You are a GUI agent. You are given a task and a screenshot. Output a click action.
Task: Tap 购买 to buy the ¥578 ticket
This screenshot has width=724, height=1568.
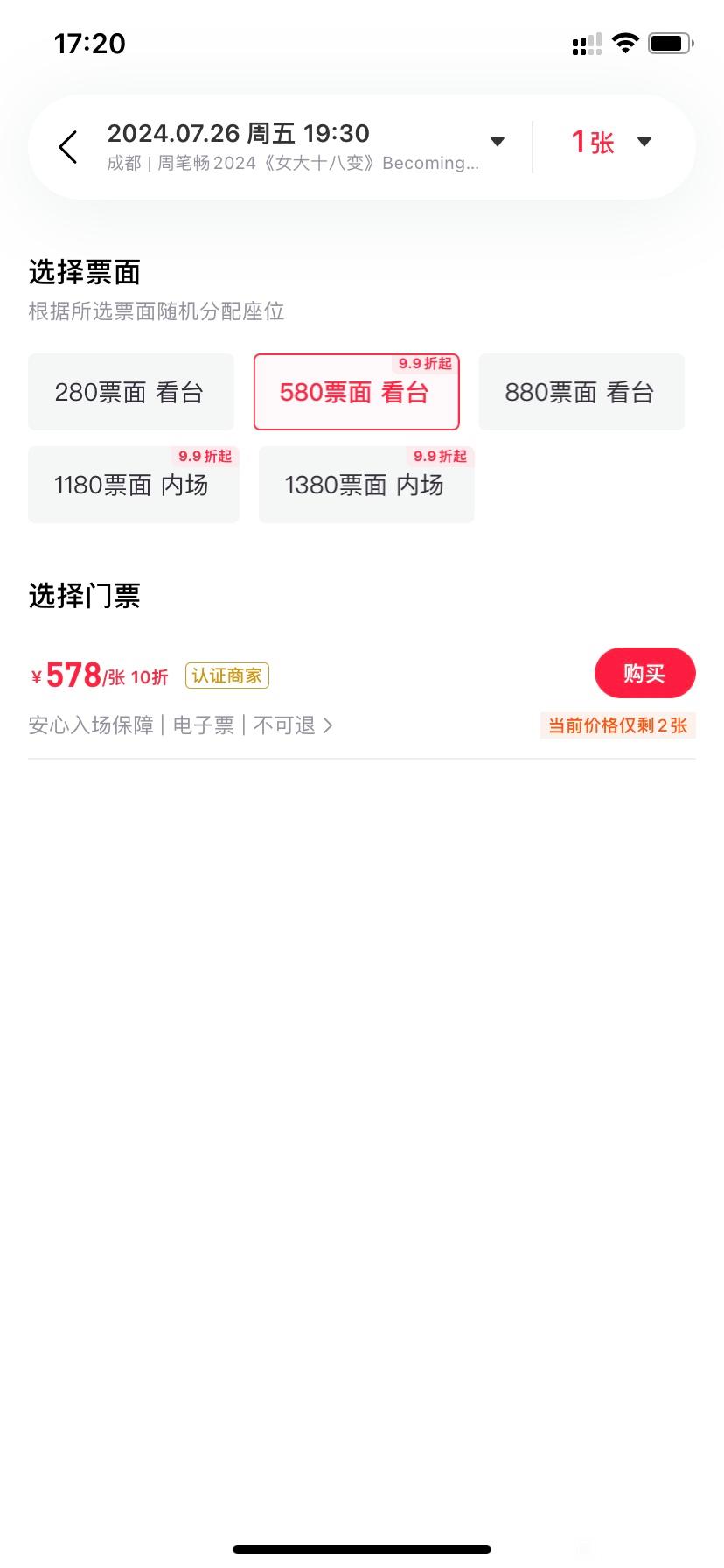pos(645,674)
